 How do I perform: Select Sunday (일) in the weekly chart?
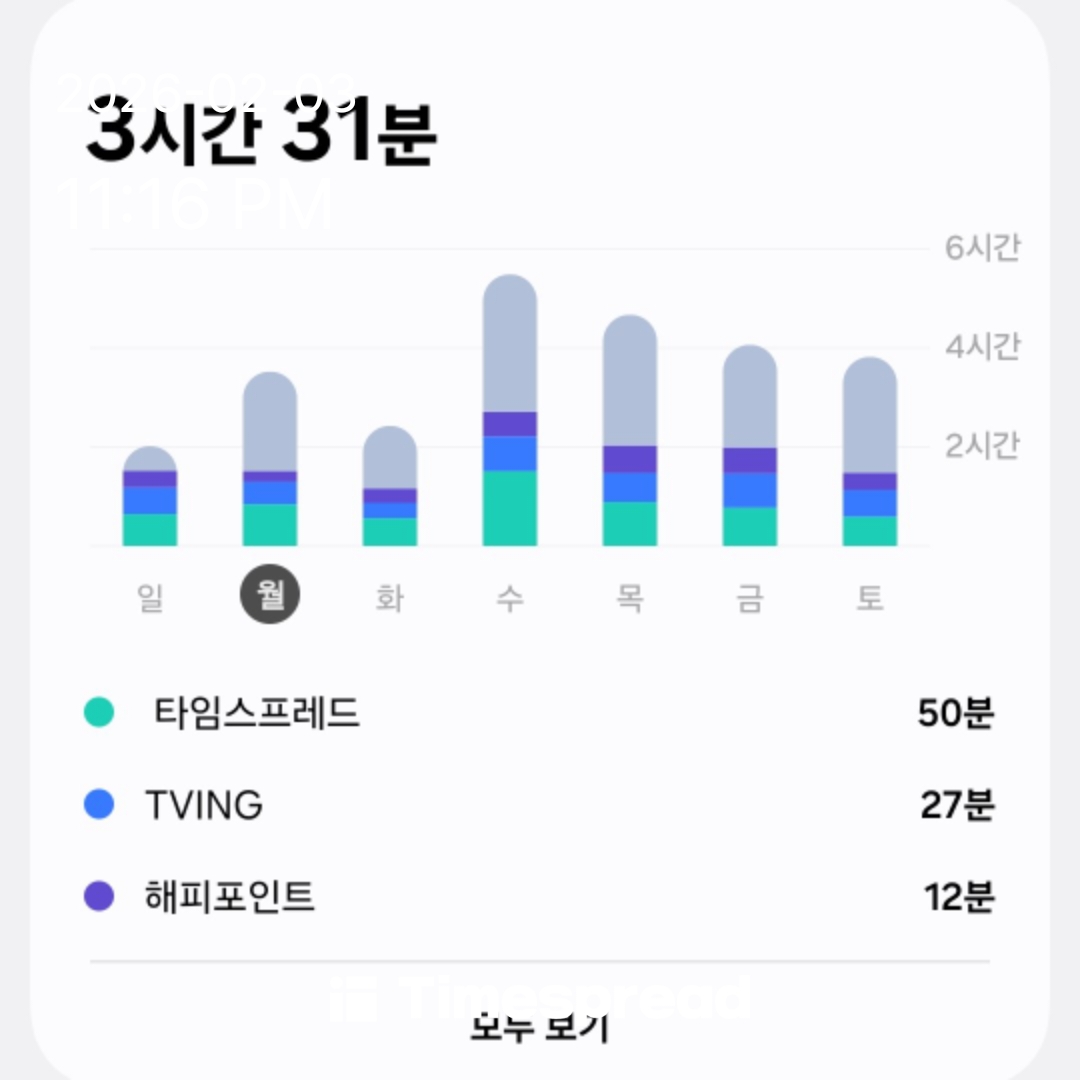(150, 598)
